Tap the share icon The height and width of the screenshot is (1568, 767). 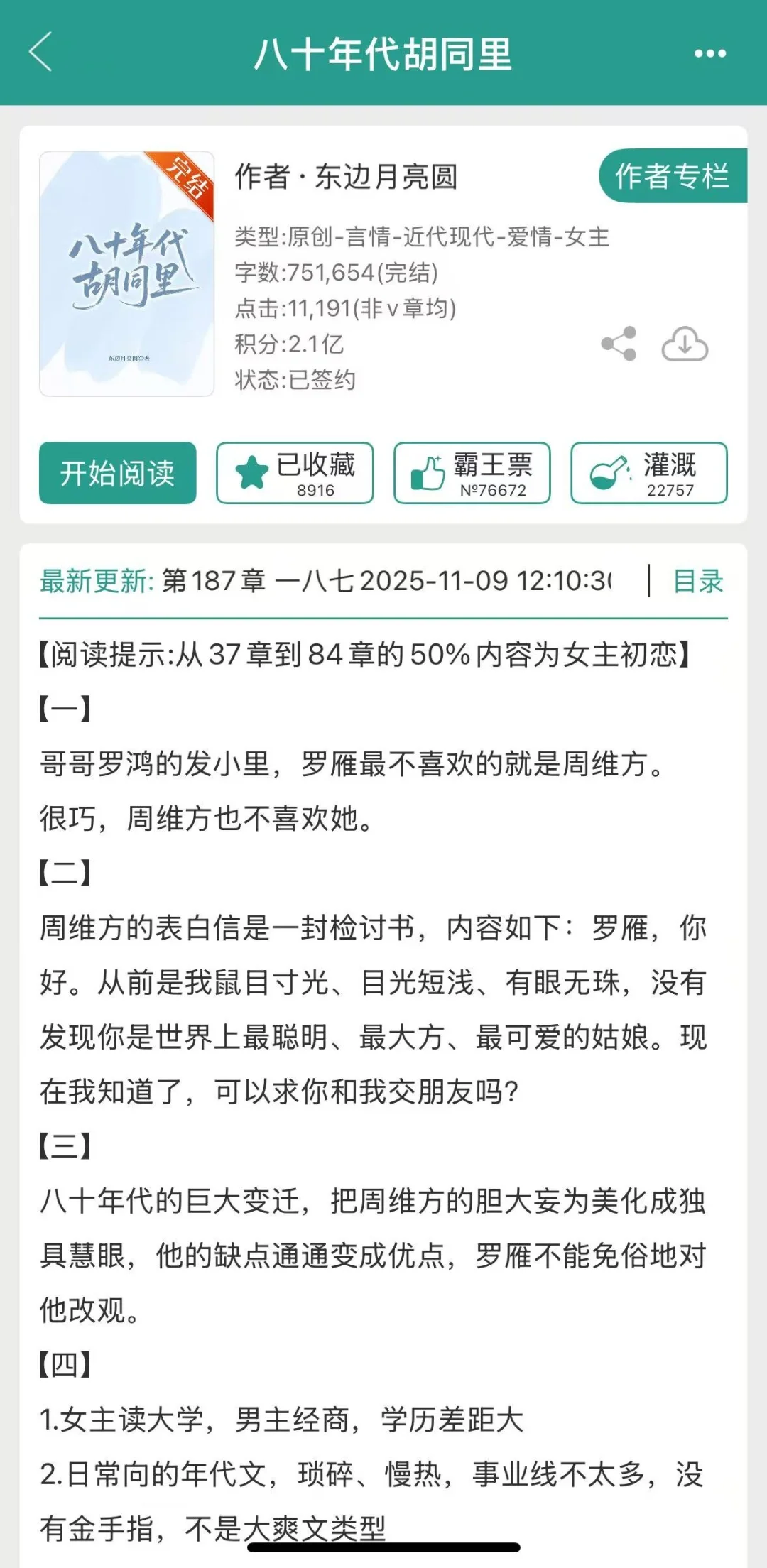(x=617, y=344)
